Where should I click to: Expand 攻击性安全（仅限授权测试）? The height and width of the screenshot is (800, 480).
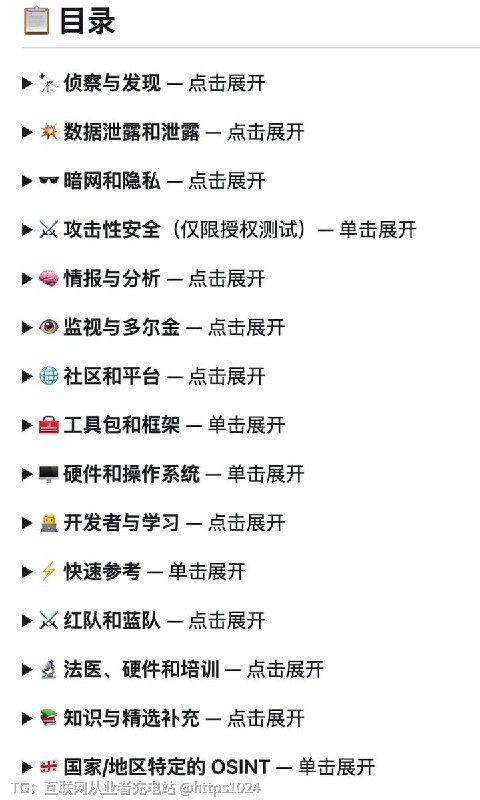point(219,230)
